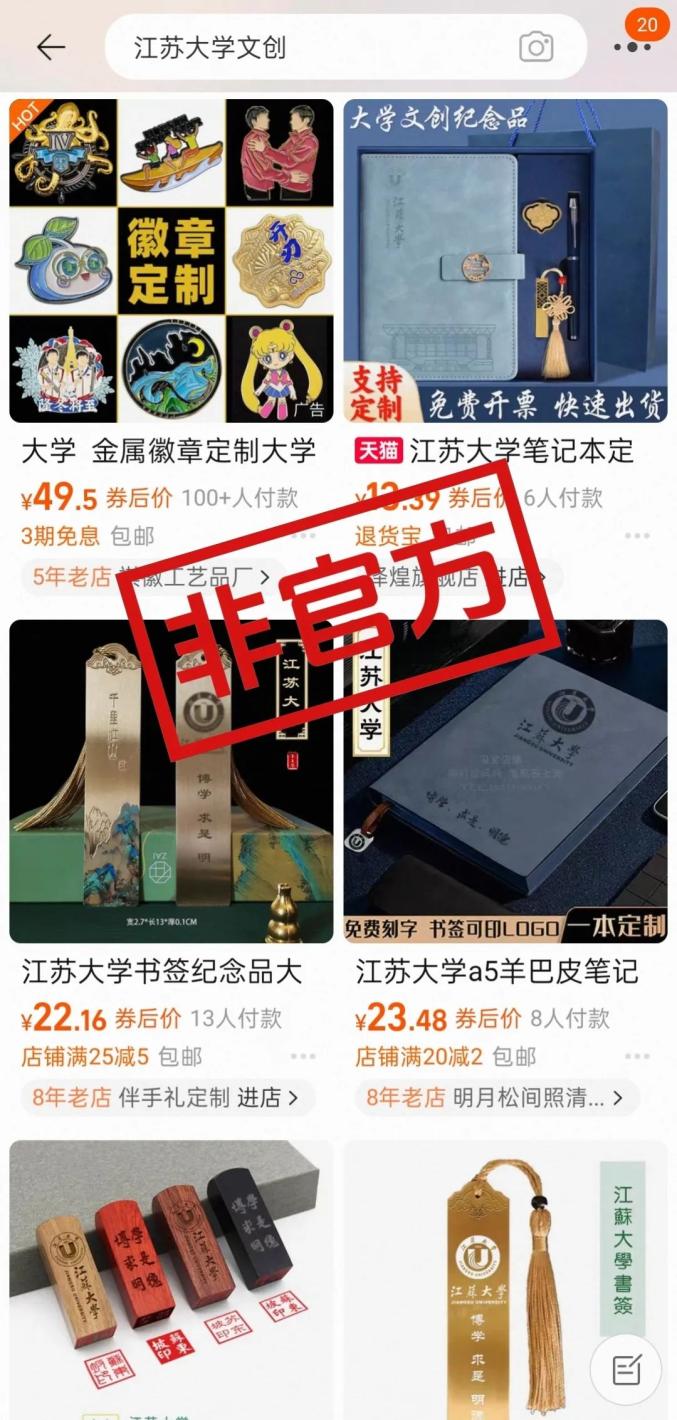Open camera image search

tap(536, 47)
